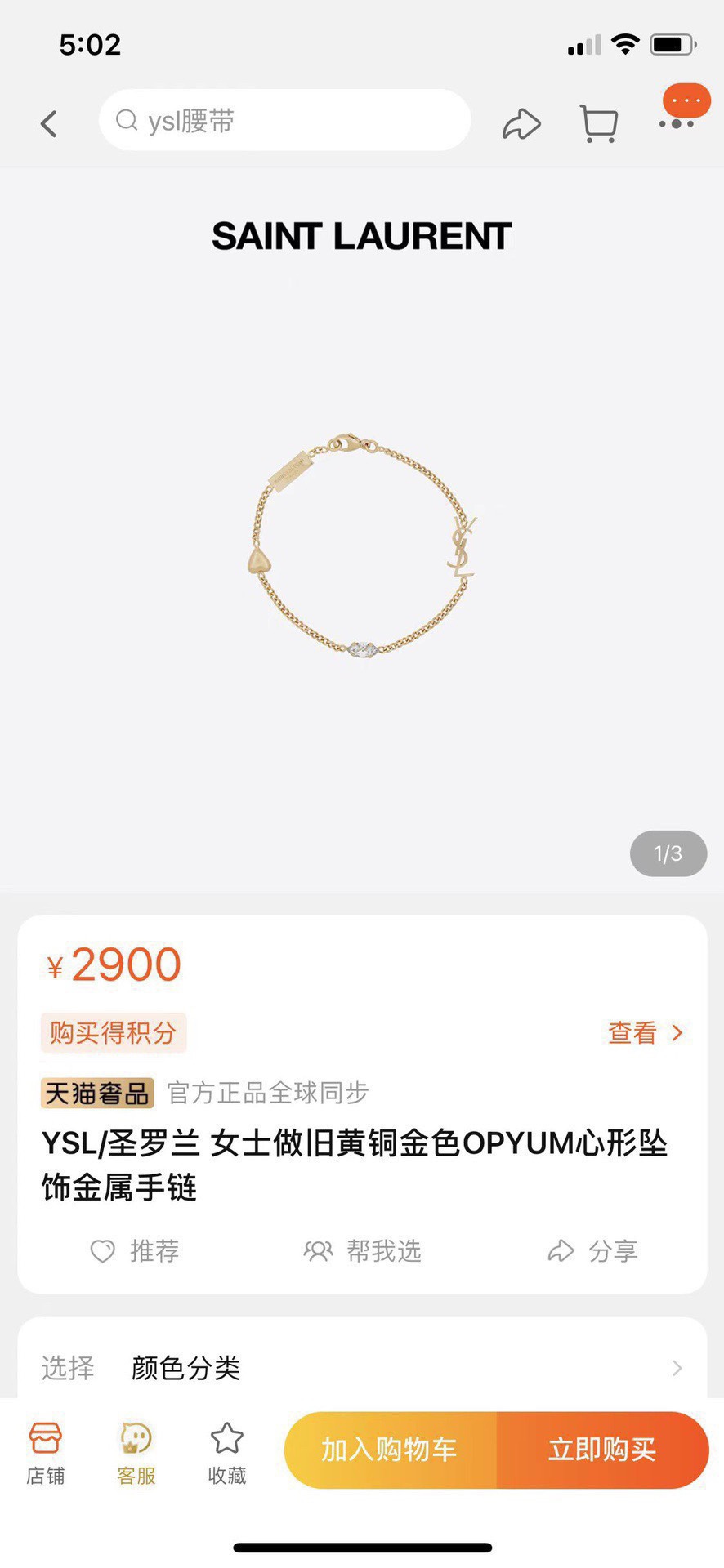Share this product from the top bar

coord(521,124)
